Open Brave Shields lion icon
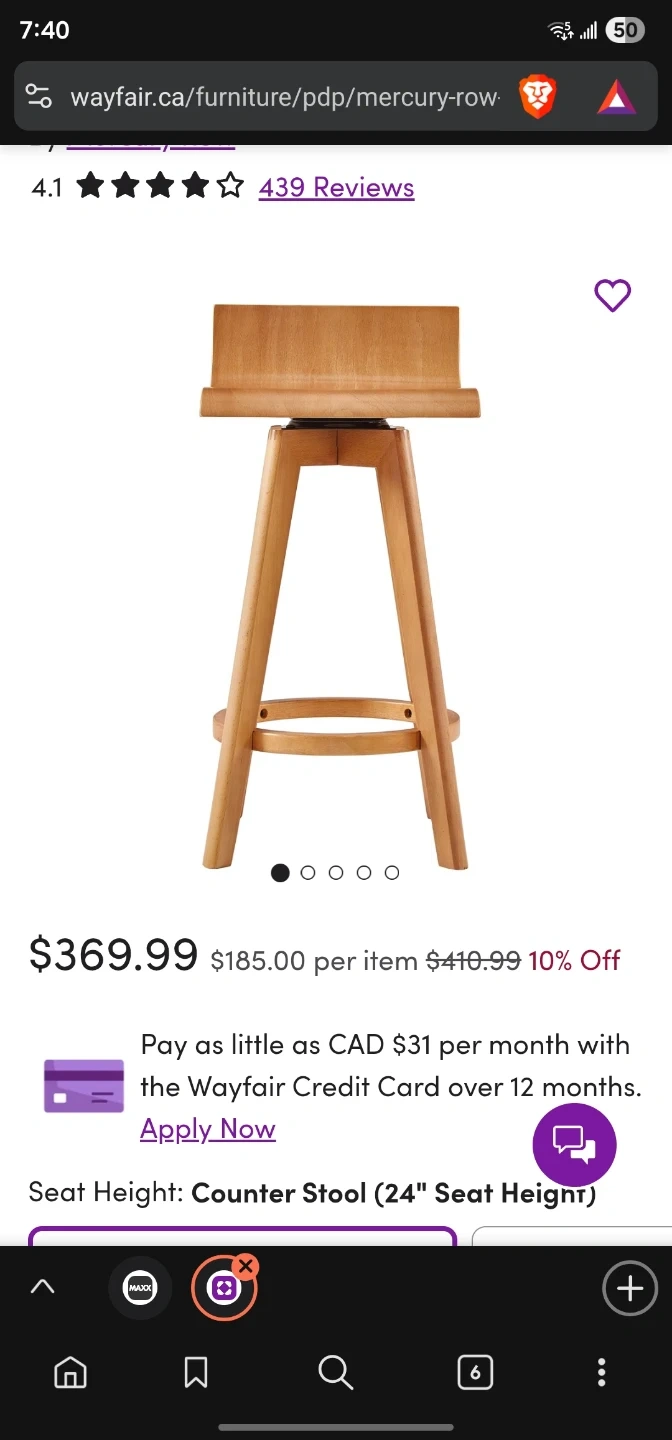 [537, 97]
